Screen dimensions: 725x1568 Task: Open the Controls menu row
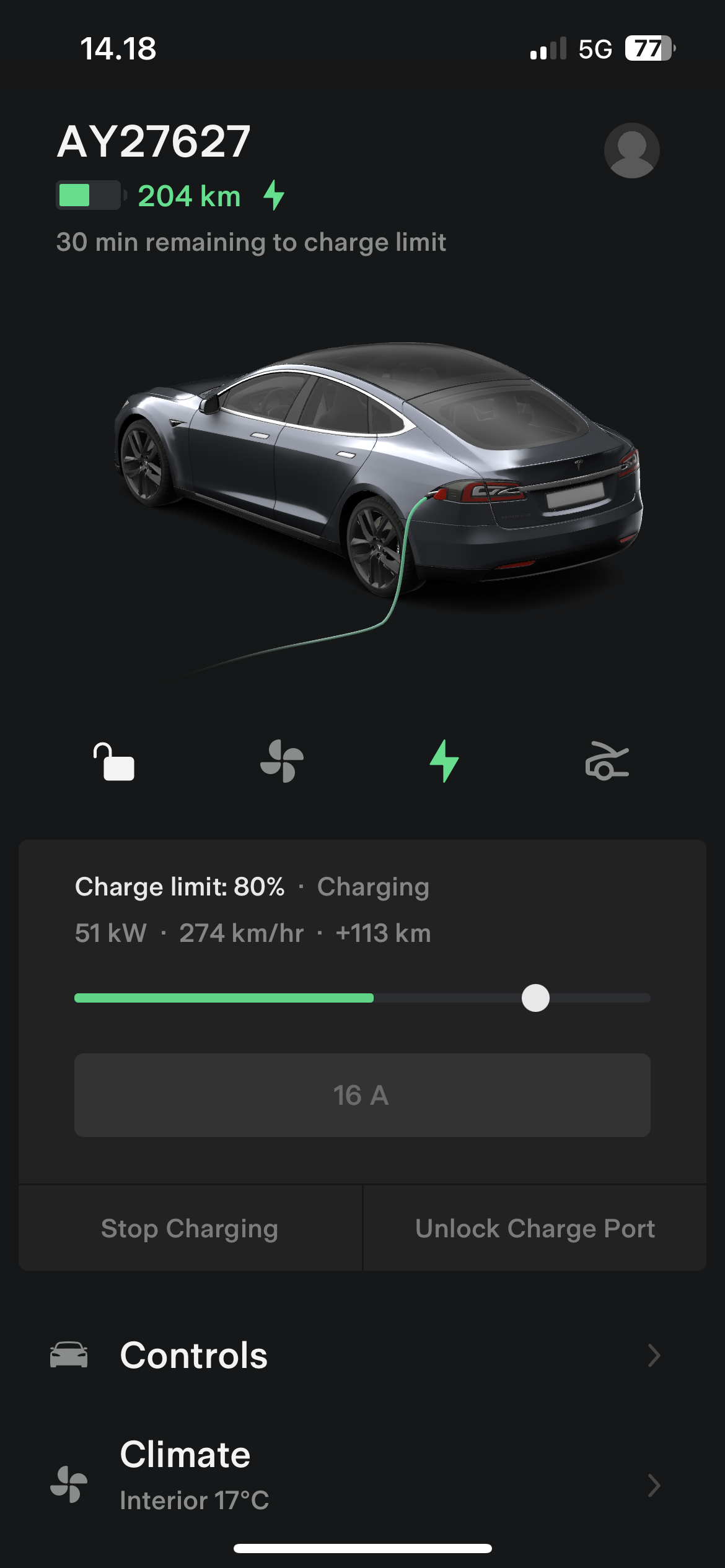362,1356
